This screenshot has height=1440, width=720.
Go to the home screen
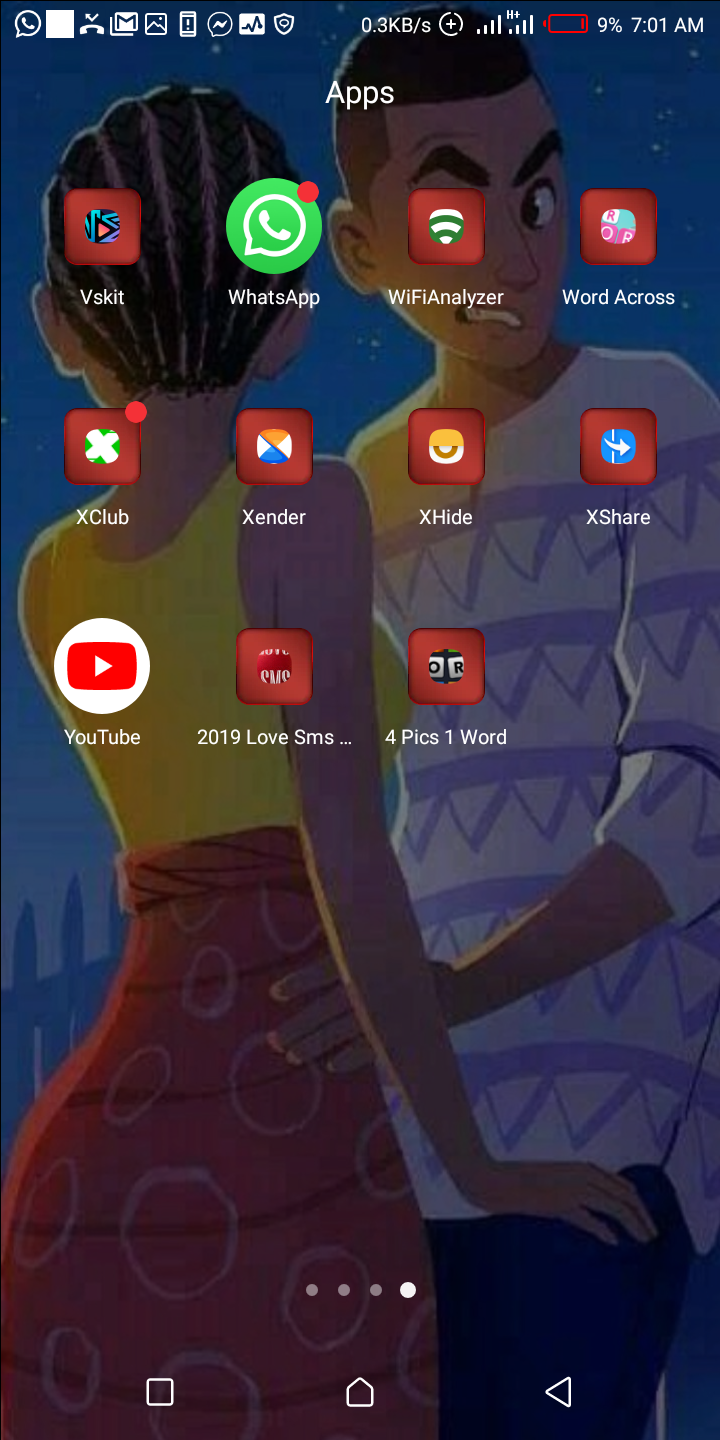[360, 1392]
